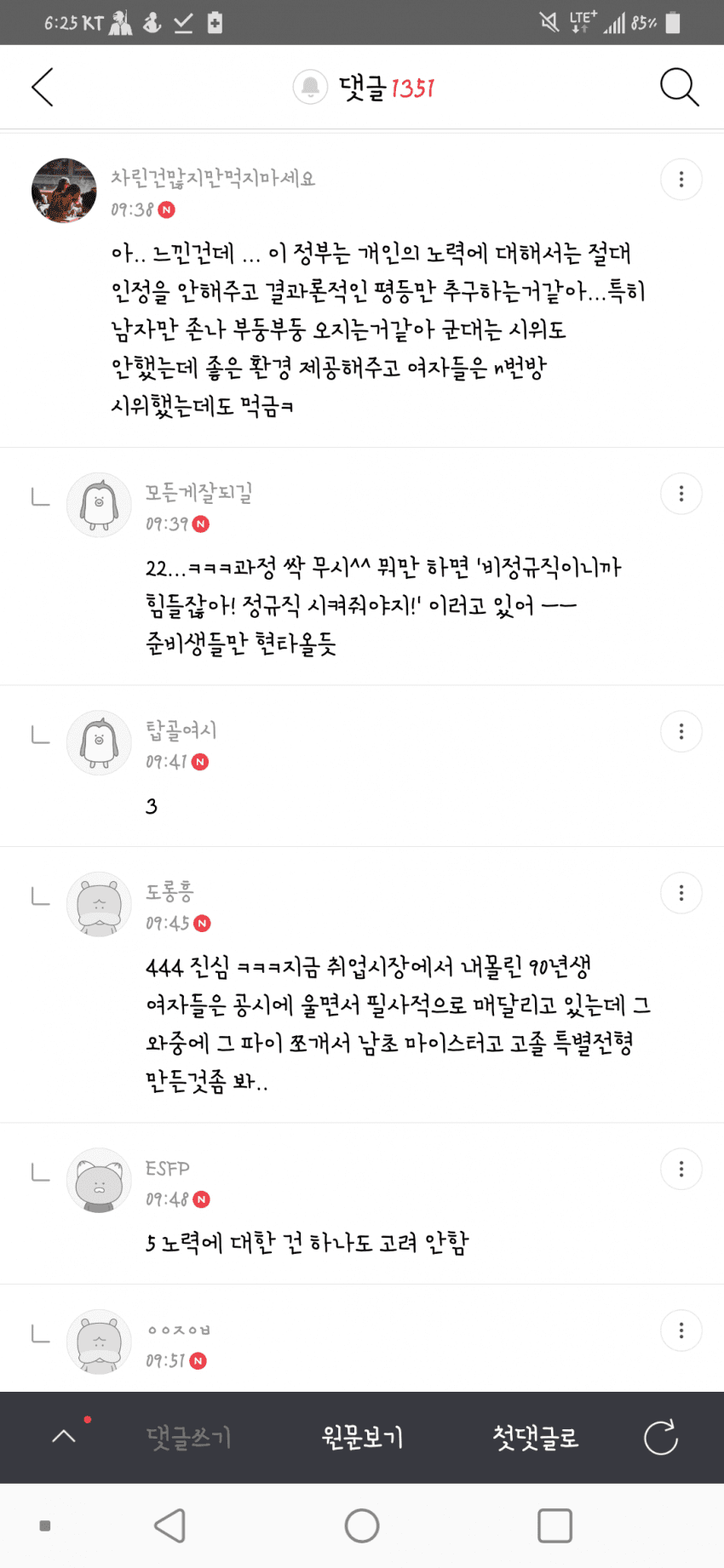The image size is (724, 1568).
Task: Open options for 도롱흥's reply
Action: 681,893
